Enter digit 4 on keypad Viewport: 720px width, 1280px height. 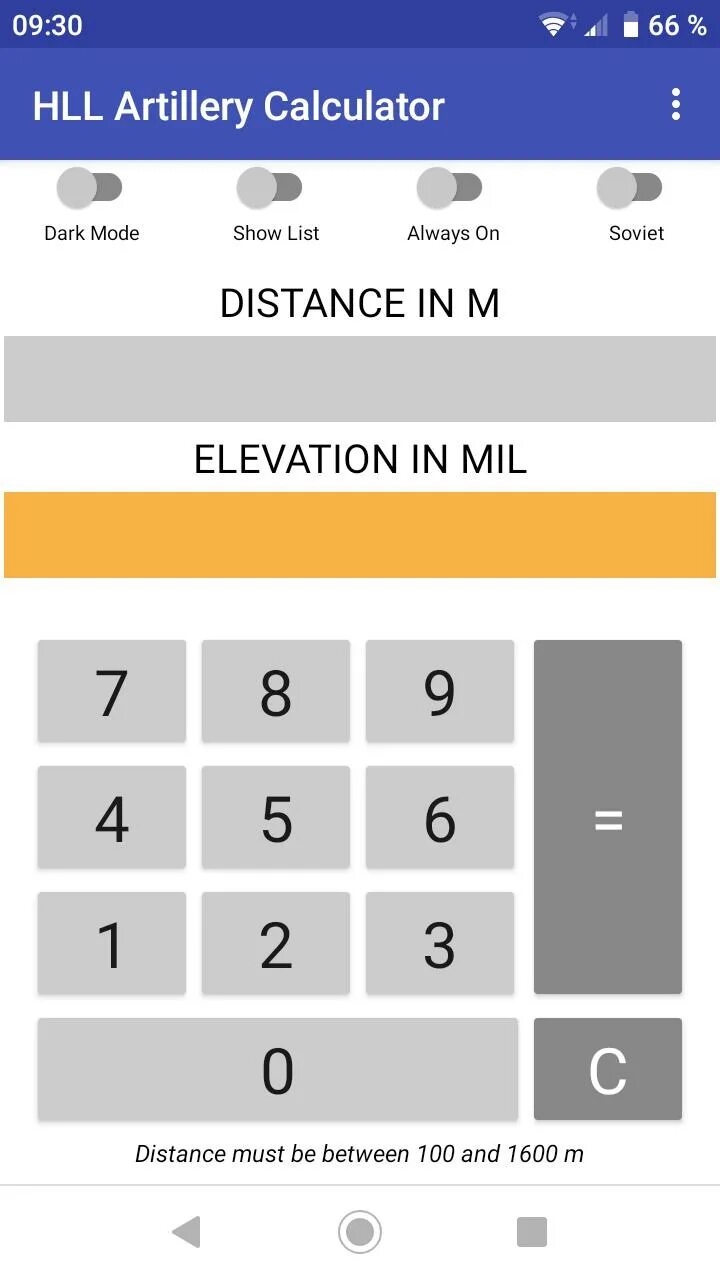pos(112,818)
